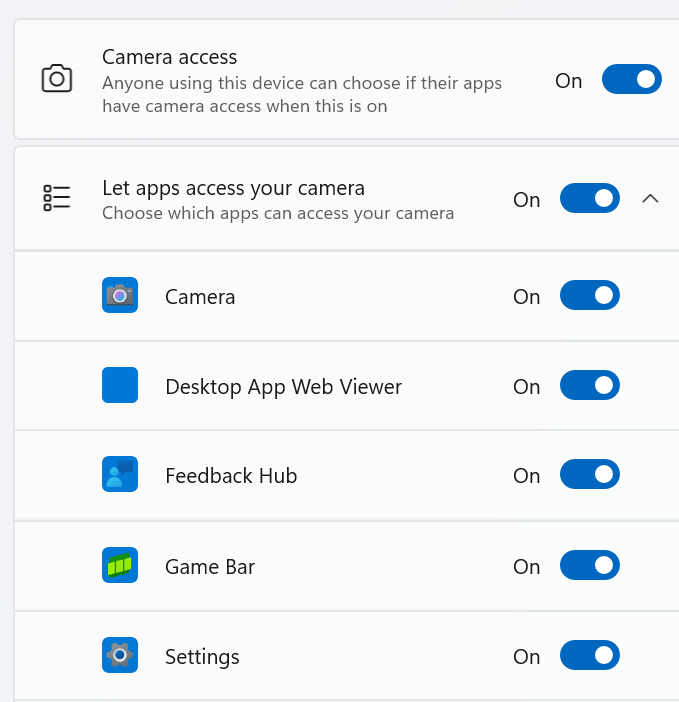Collapse the app camera access list
The height and width of the screenshot is (702, 679).
click(x=650, y=199)
